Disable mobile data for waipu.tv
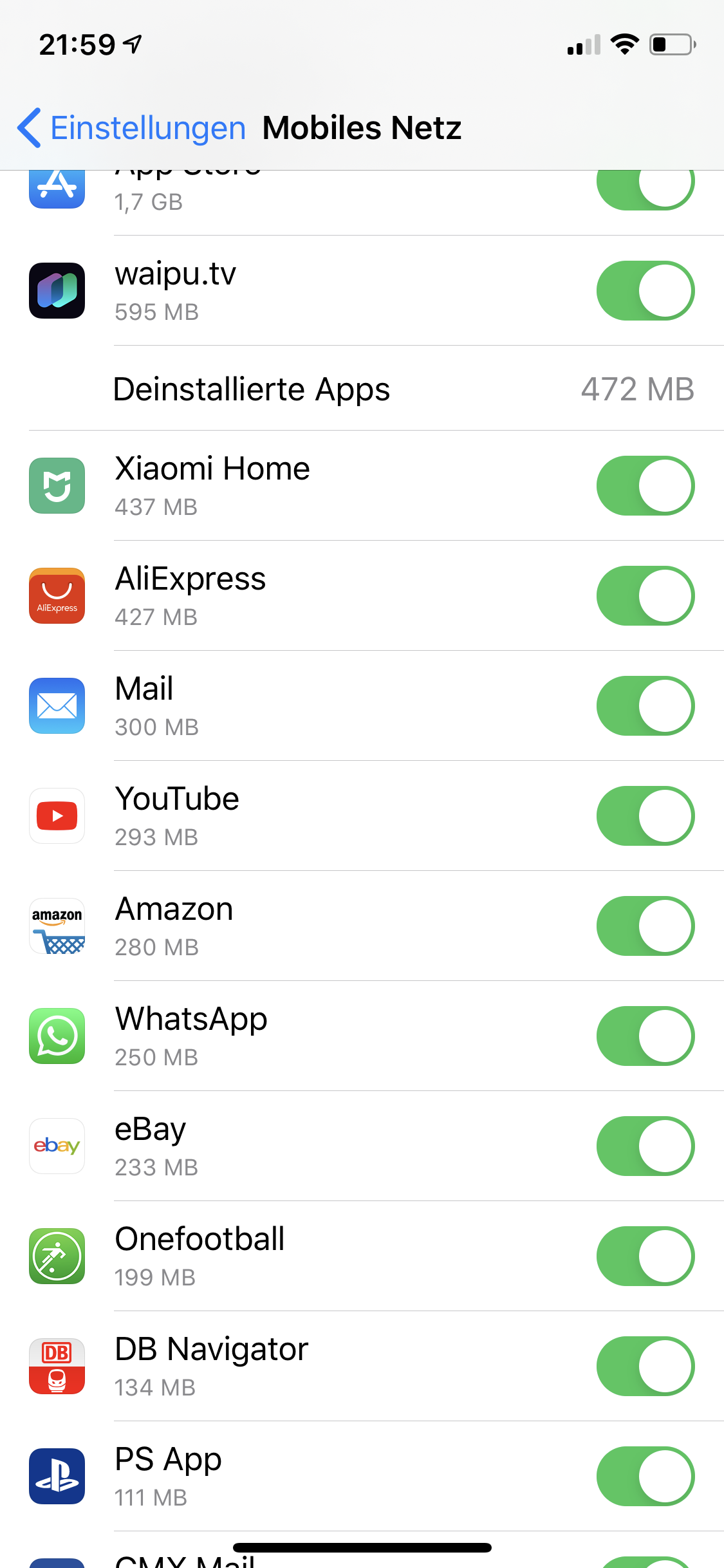 tap(645, 290)
